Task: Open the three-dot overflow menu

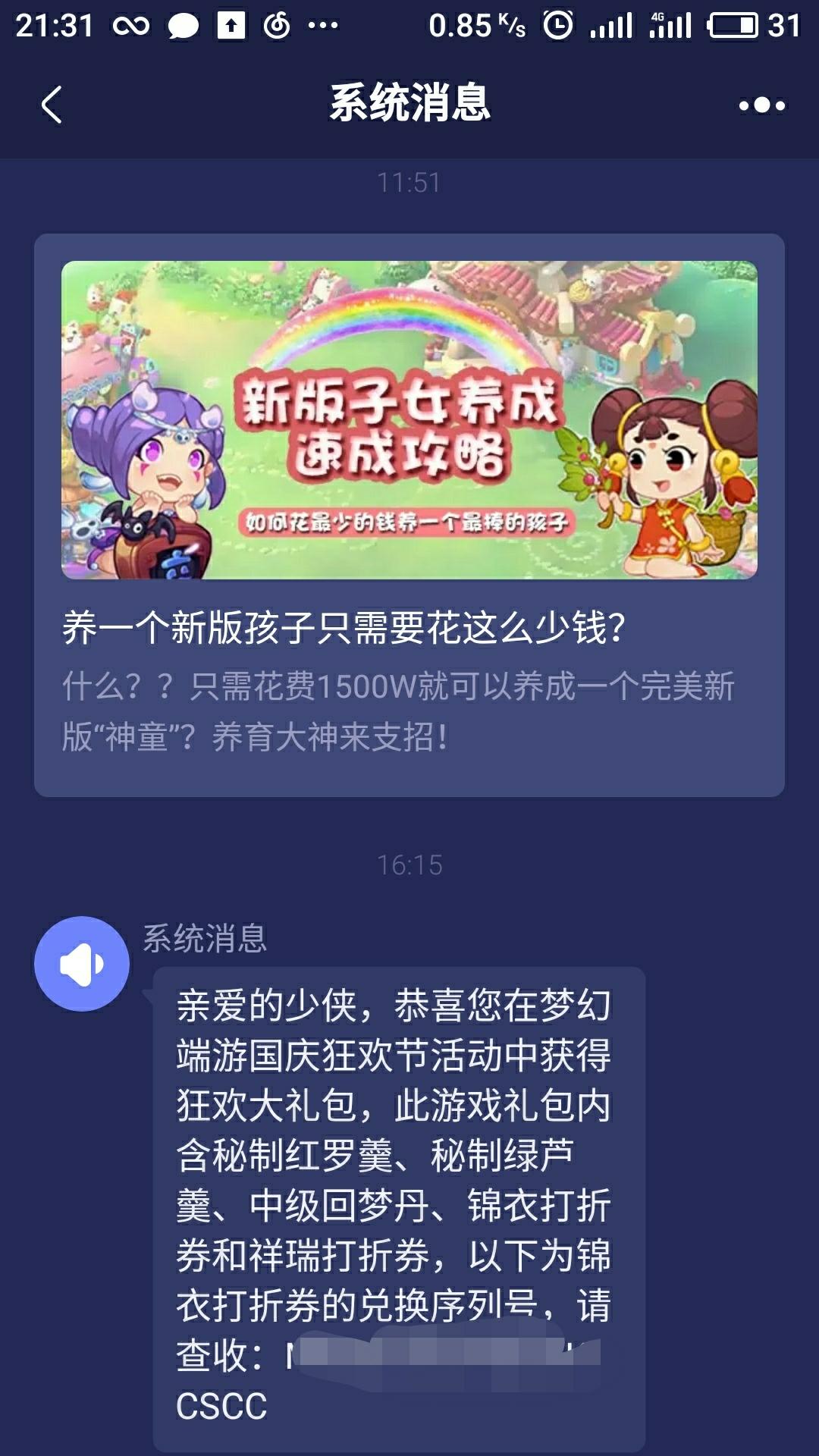Action: tap(762, 105)
